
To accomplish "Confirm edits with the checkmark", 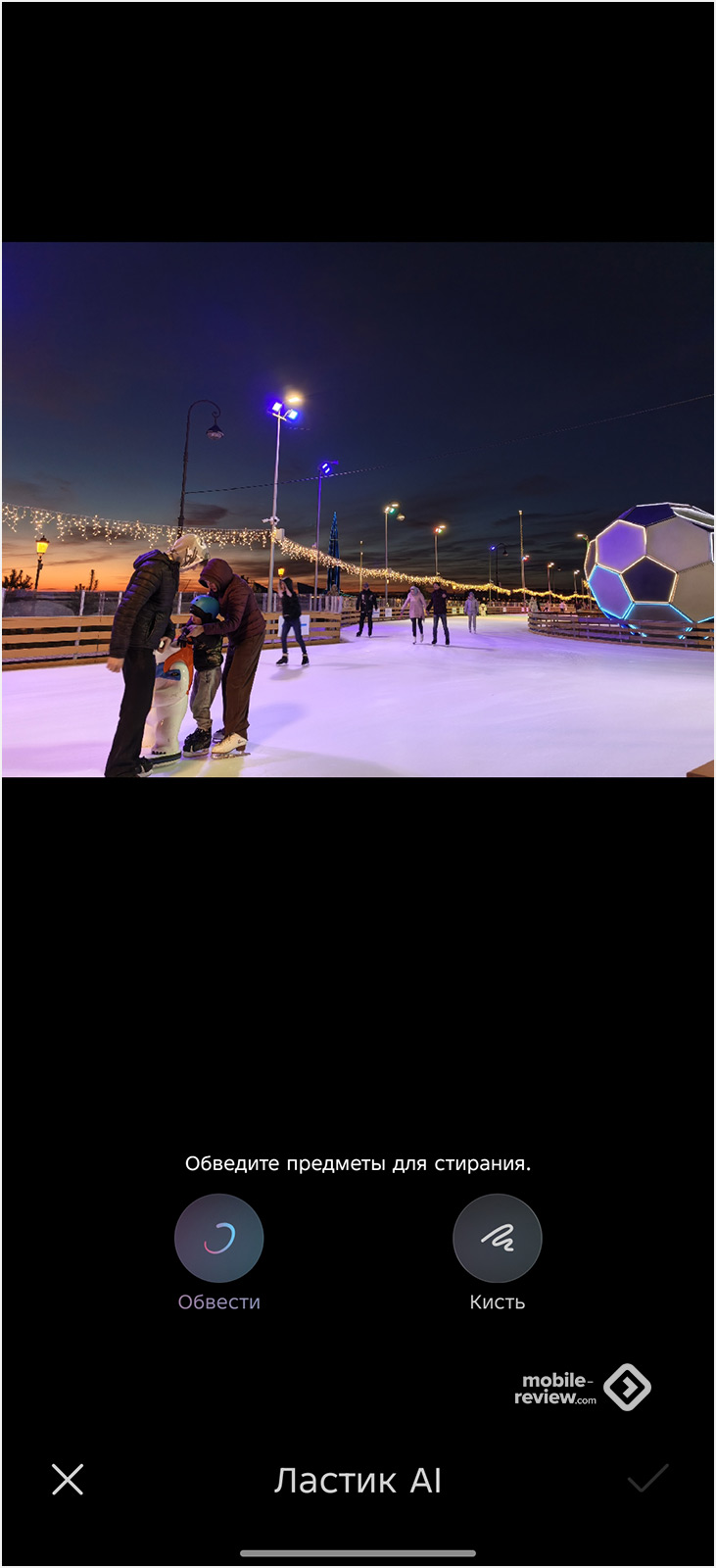I will tap(647, 1478).
